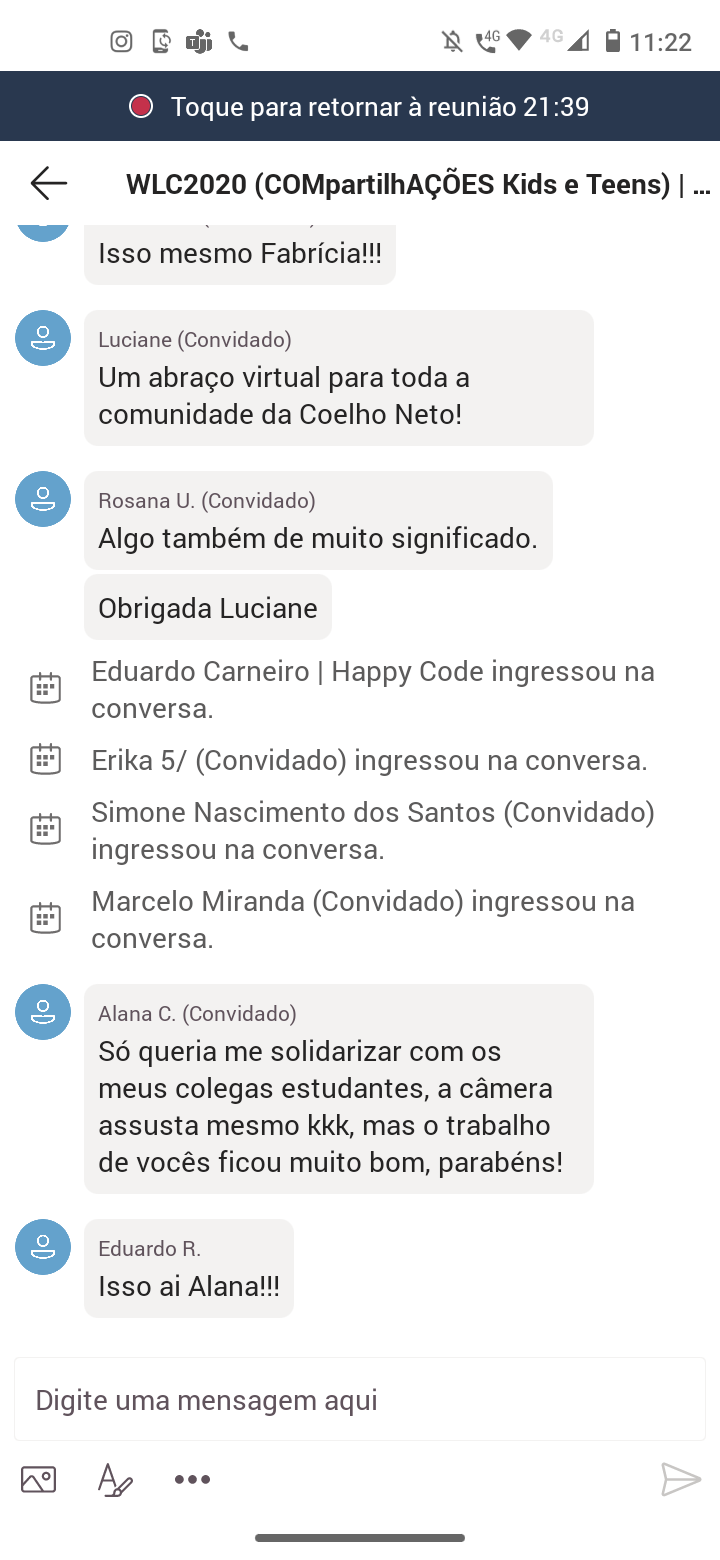Tap the message input field
This screenshot has height=1560, width=720.
pyautogui.click(x=360, y=1399)
